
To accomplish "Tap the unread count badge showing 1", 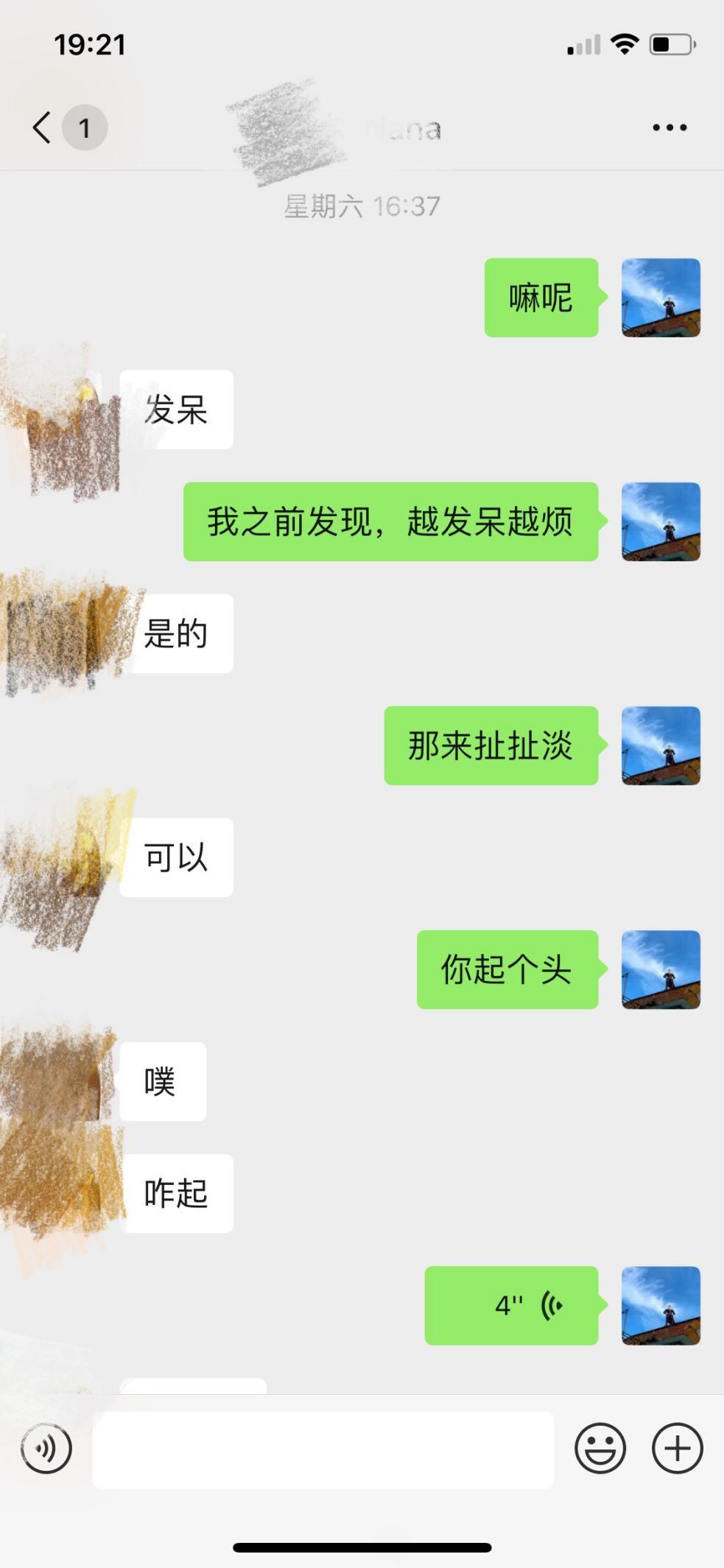I will 84,127.
